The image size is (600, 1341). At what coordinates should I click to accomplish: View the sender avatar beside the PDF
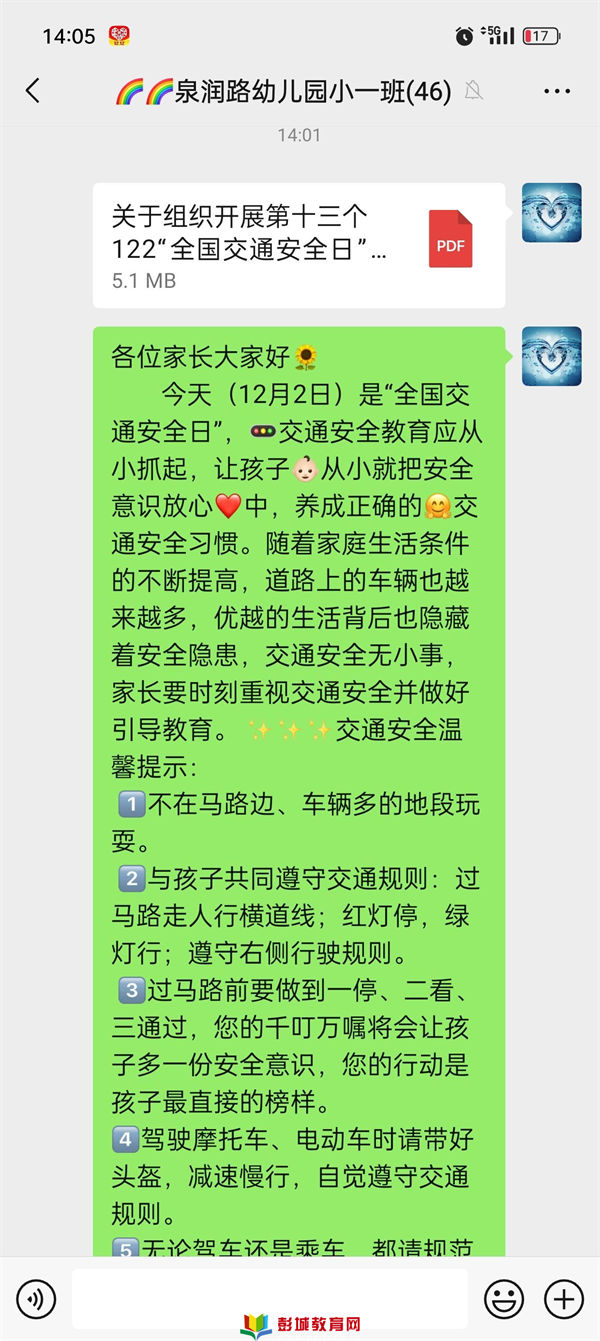(x=551, y=213)
